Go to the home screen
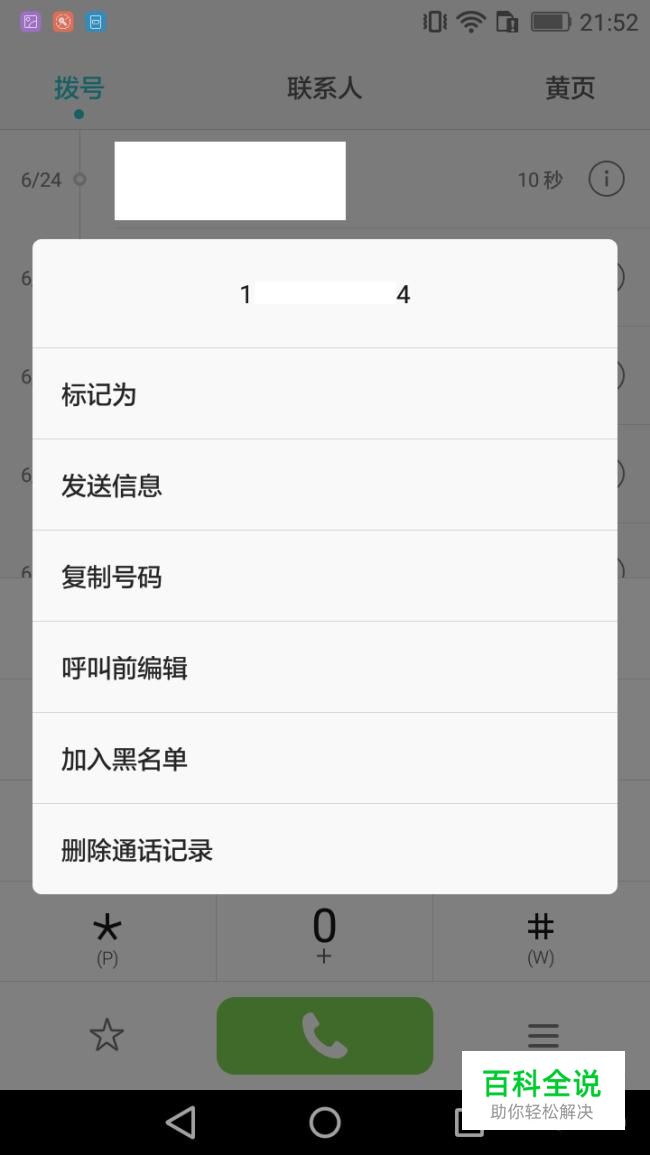This screenshot has height=1155, width=650. 325,1122
